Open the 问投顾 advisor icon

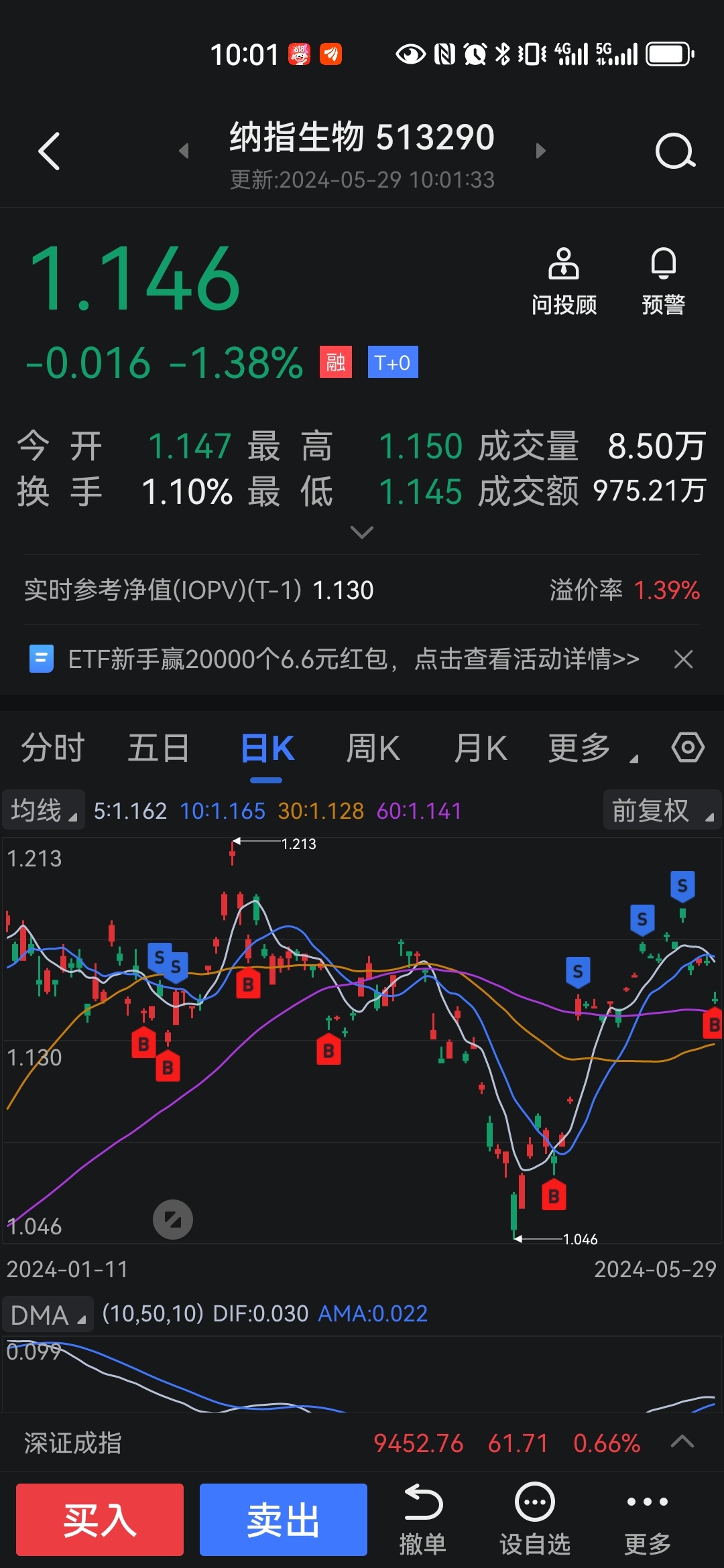(x=562, y=277)
